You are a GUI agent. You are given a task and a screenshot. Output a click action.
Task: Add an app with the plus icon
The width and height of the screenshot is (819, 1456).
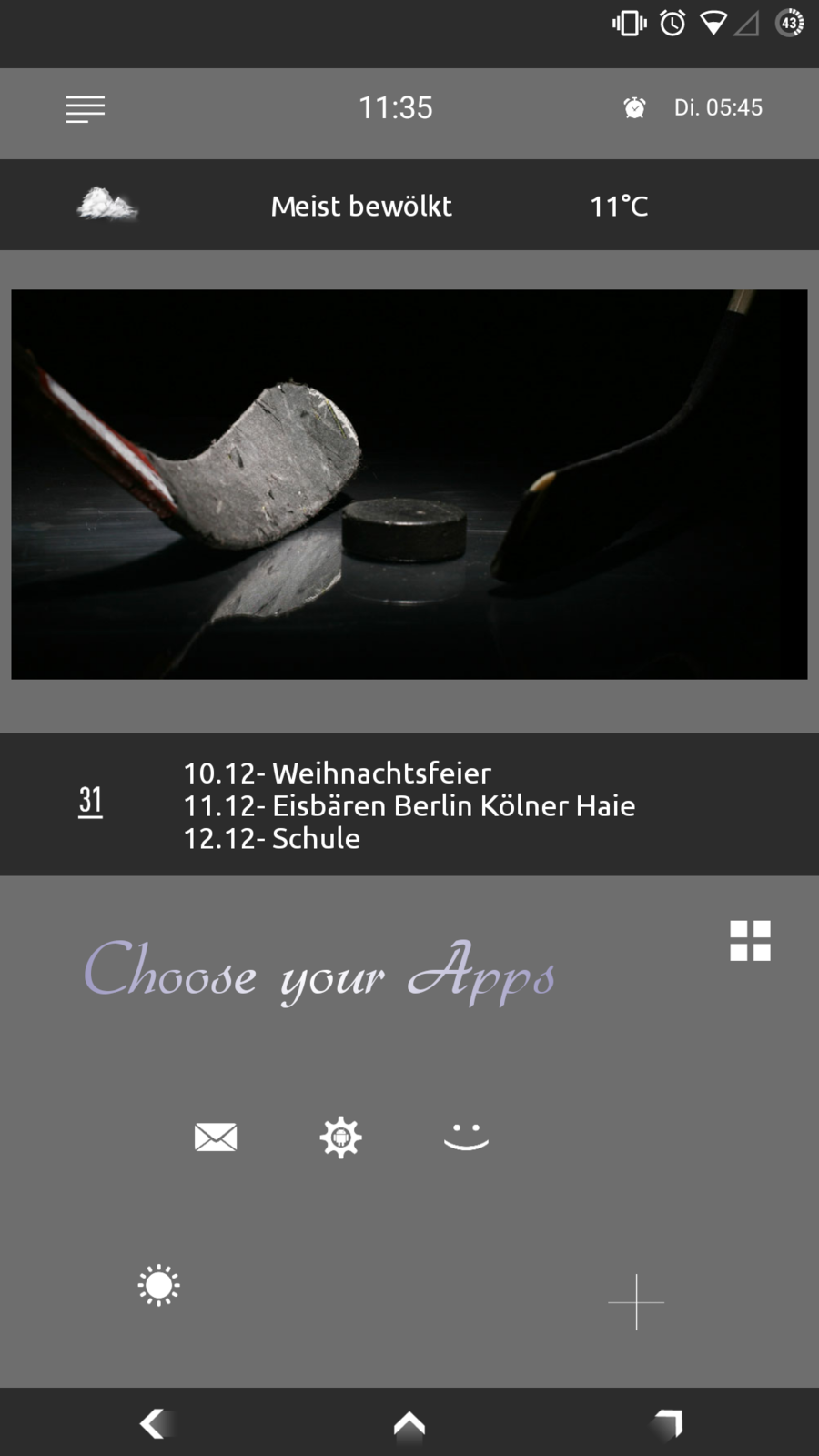pos(636,1302)
